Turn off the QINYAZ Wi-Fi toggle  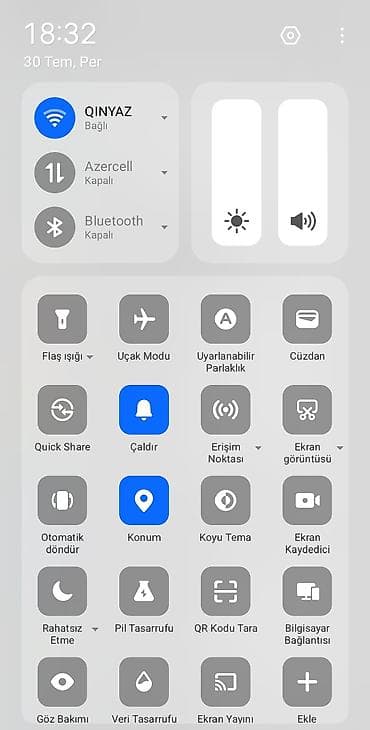[55, 118]
